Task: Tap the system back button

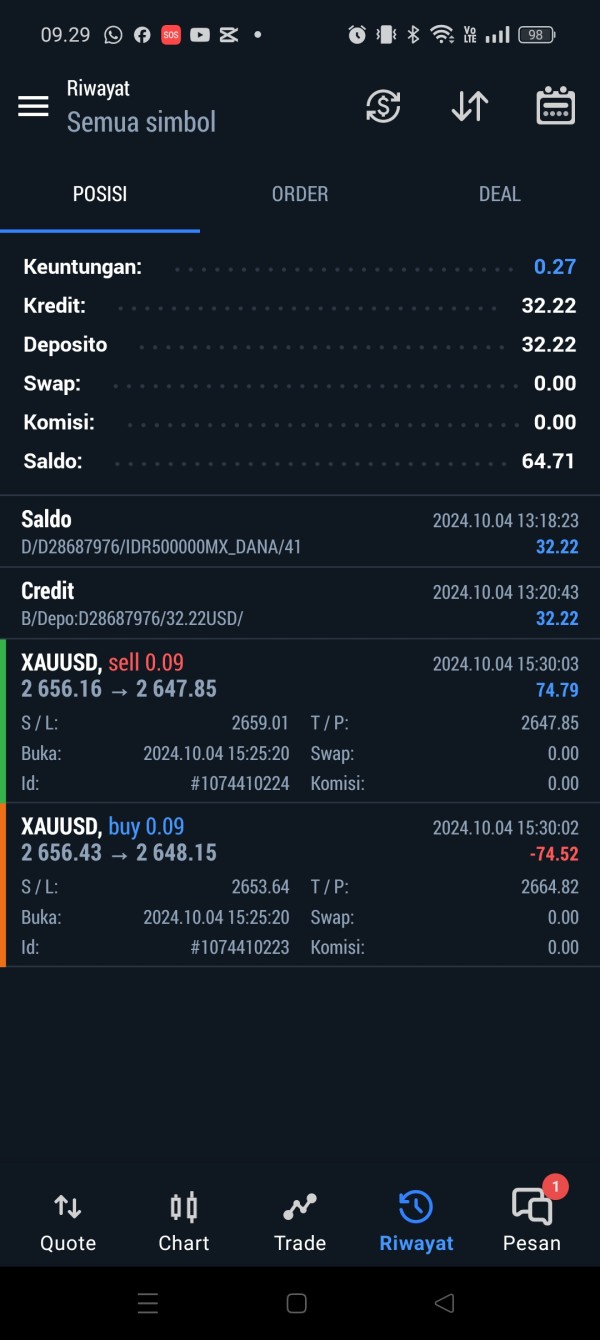Action: tap(445, 1303)
